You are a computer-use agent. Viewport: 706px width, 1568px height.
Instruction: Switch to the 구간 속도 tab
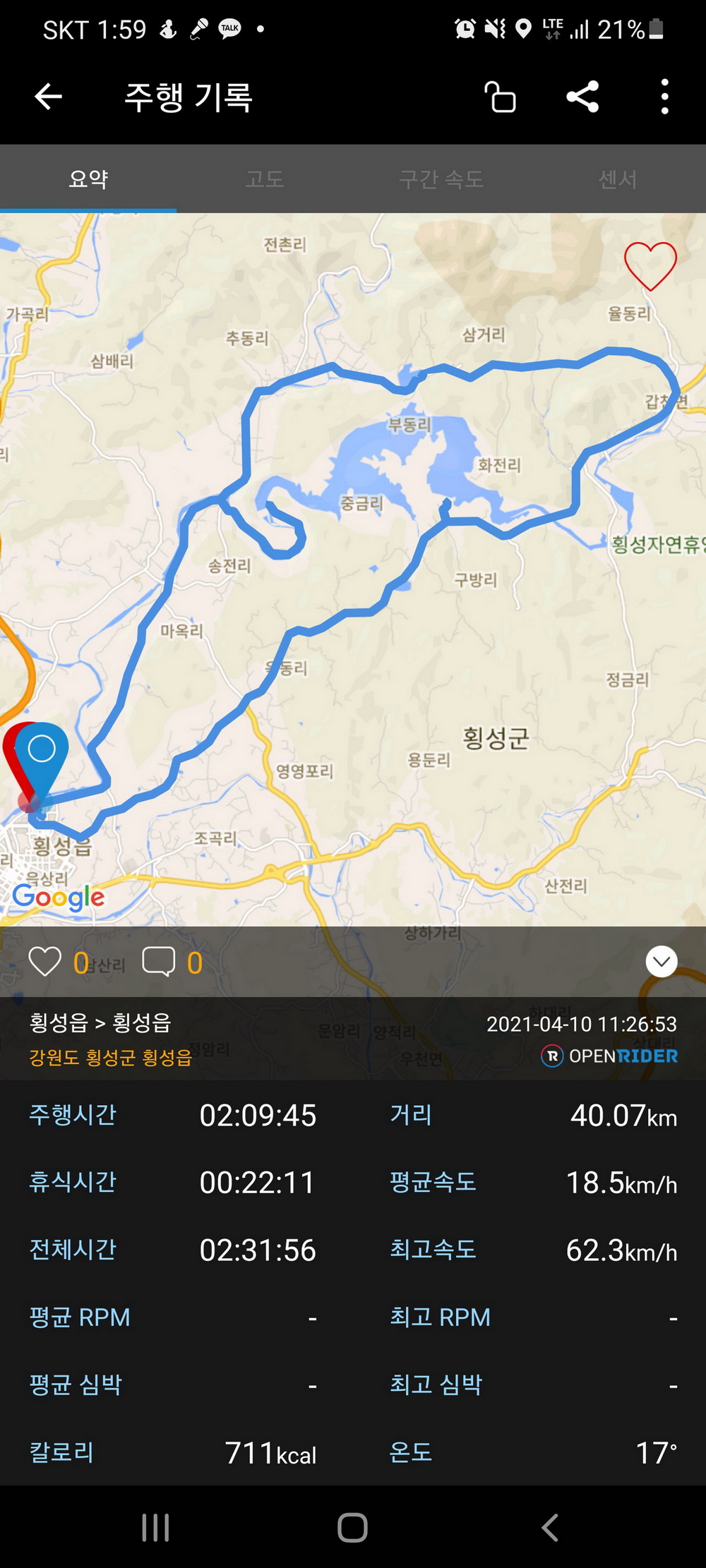tap(441, 179)
